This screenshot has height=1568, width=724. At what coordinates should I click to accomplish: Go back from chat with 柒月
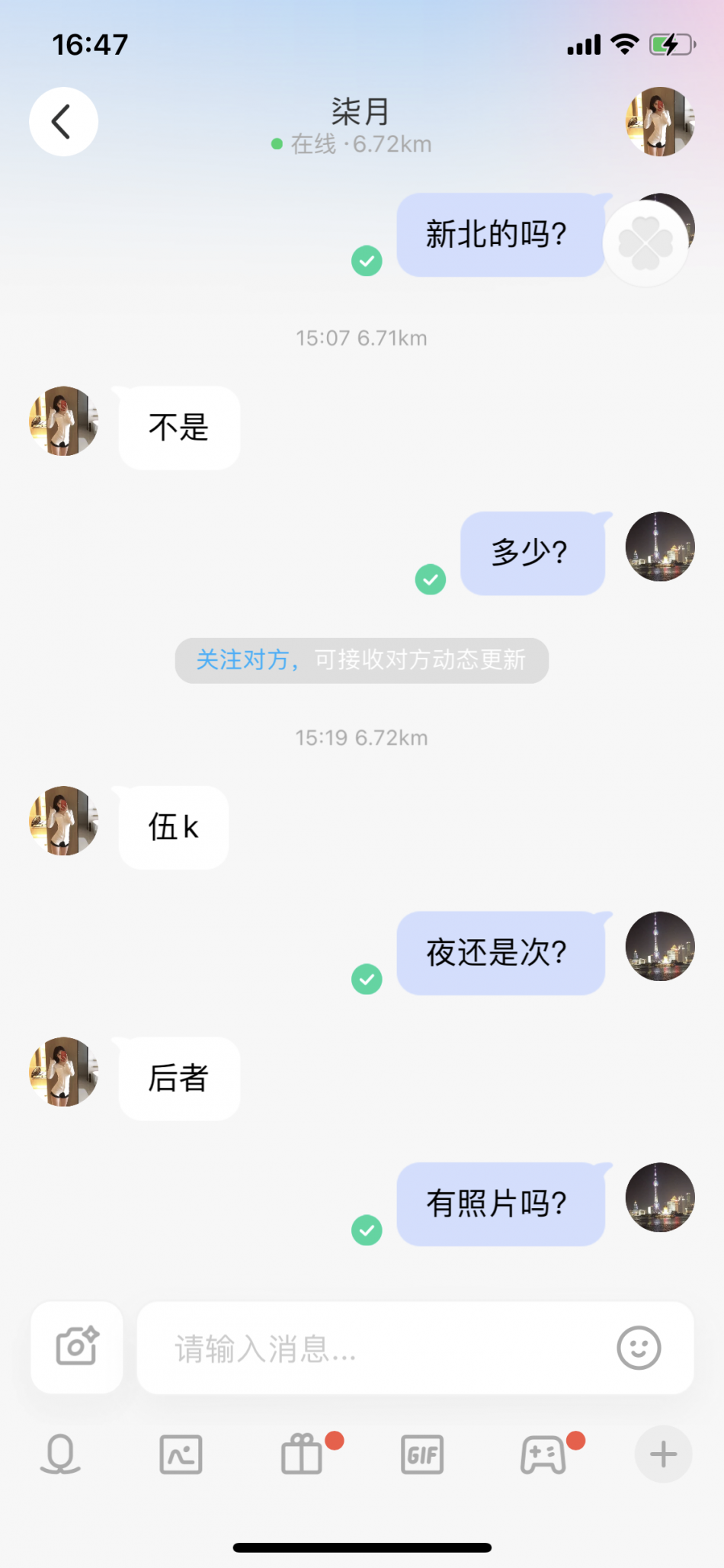pos(63,122)
